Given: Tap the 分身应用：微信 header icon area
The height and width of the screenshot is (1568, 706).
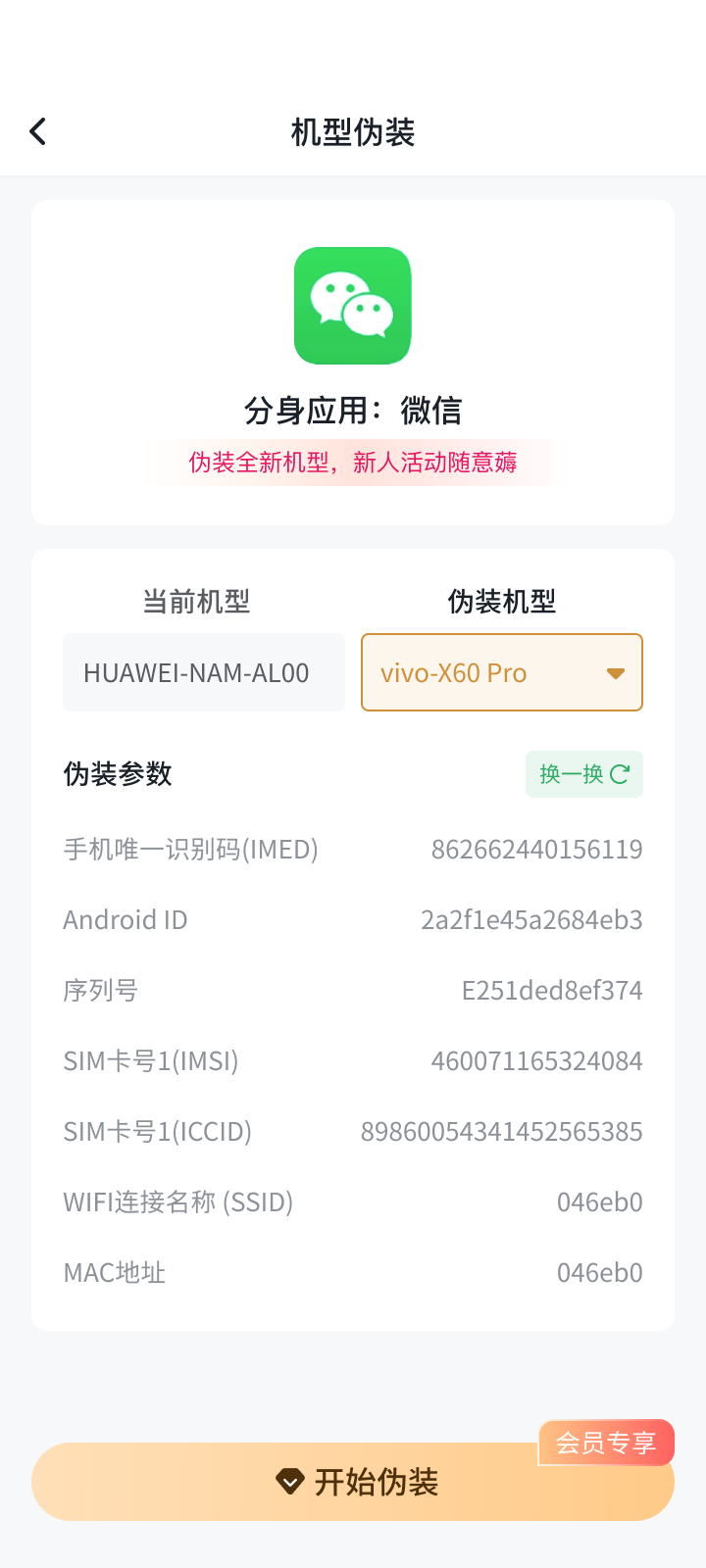Looking at the screenshot, I should (x=353, y=306).
